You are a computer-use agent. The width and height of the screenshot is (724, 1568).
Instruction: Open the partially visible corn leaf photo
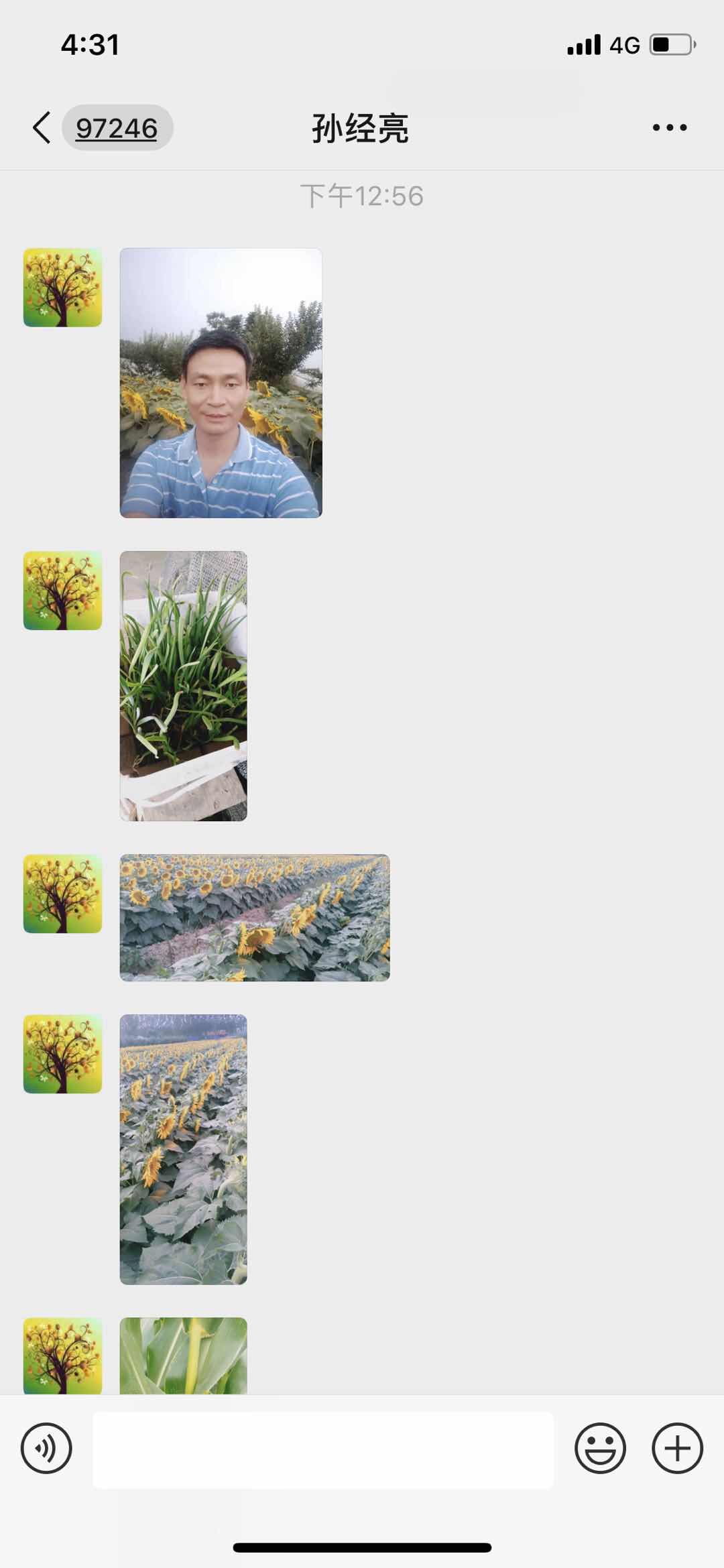click(183, 1355)
